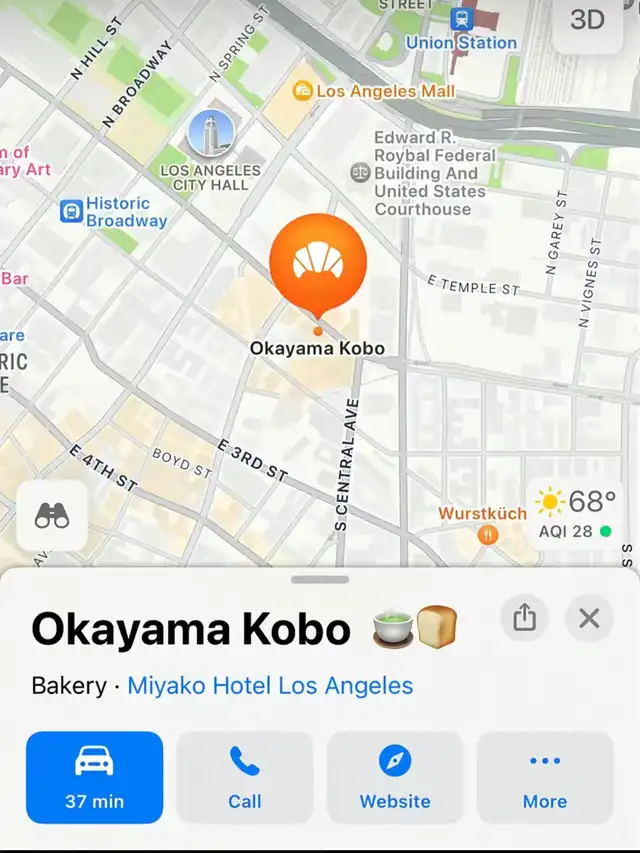The width and height of the screenshot is (640, 853).
Task: Tap the Okayama Kobo orange pin
Action: pos(318,262)
